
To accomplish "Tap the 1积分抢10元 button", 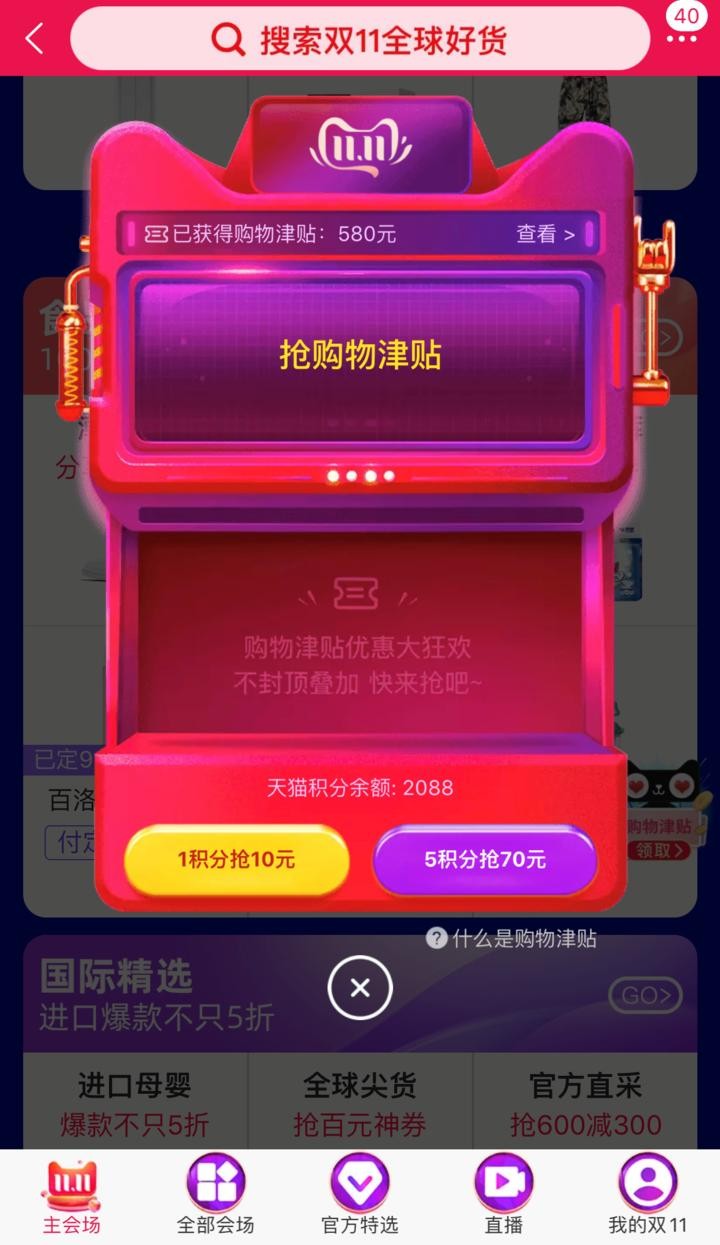I will pyautogui.click(x=236, y=859).
